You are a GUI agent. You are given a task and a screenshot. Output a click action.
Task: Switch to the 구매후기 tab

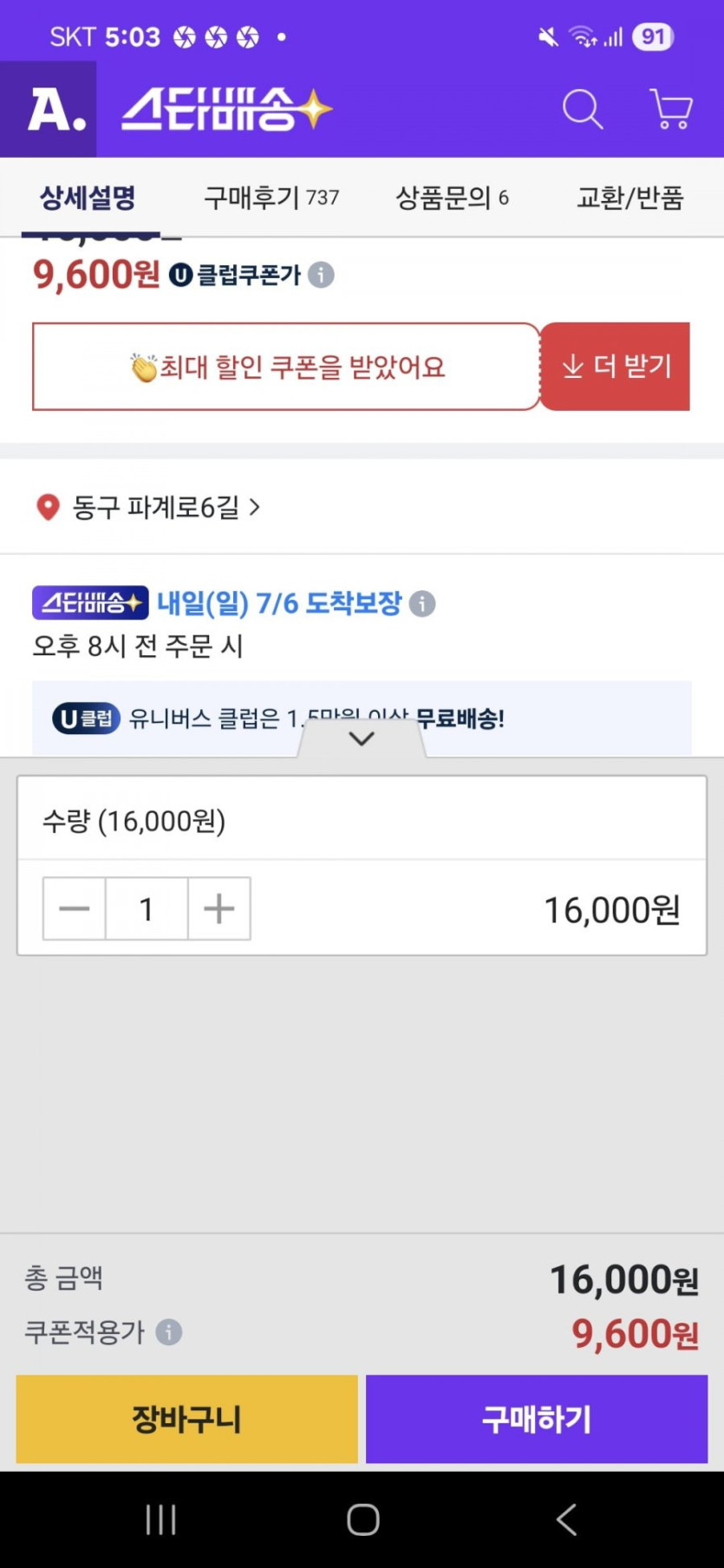tap(271, 198)
